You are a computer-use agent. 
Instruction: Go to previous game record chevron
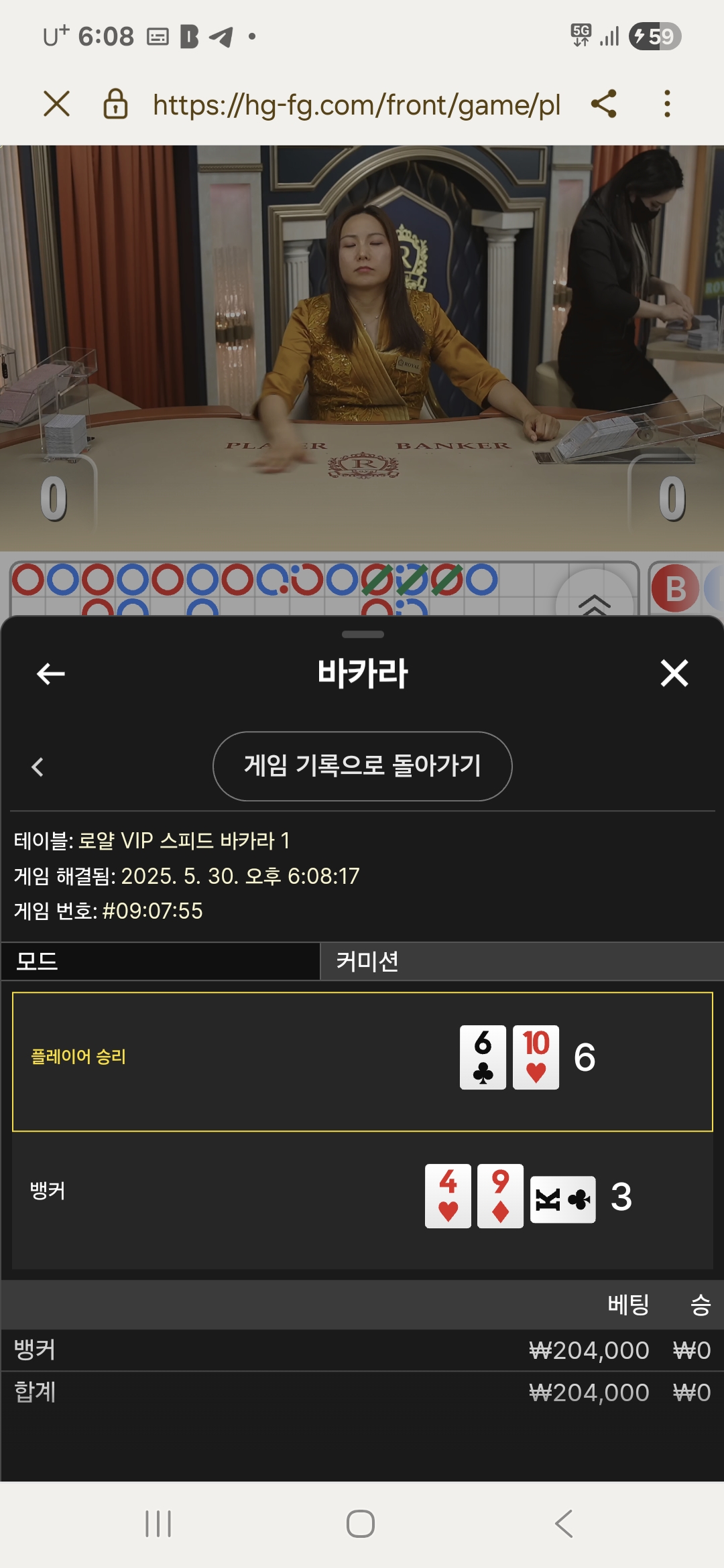[x=38, y=767]
